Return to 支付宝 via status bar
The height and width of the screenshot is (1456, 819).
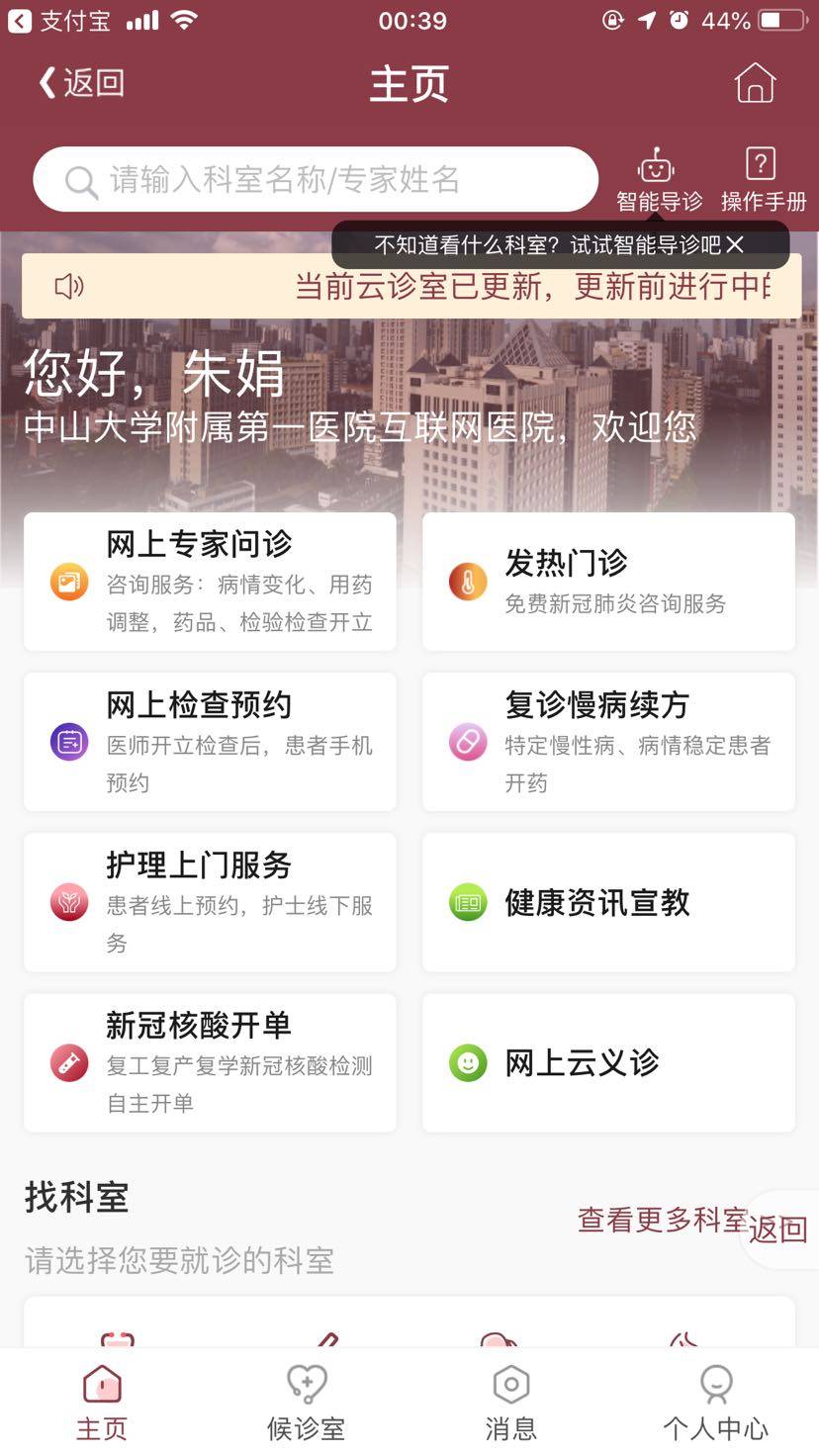pyautogui.click(x=59, y=21)
